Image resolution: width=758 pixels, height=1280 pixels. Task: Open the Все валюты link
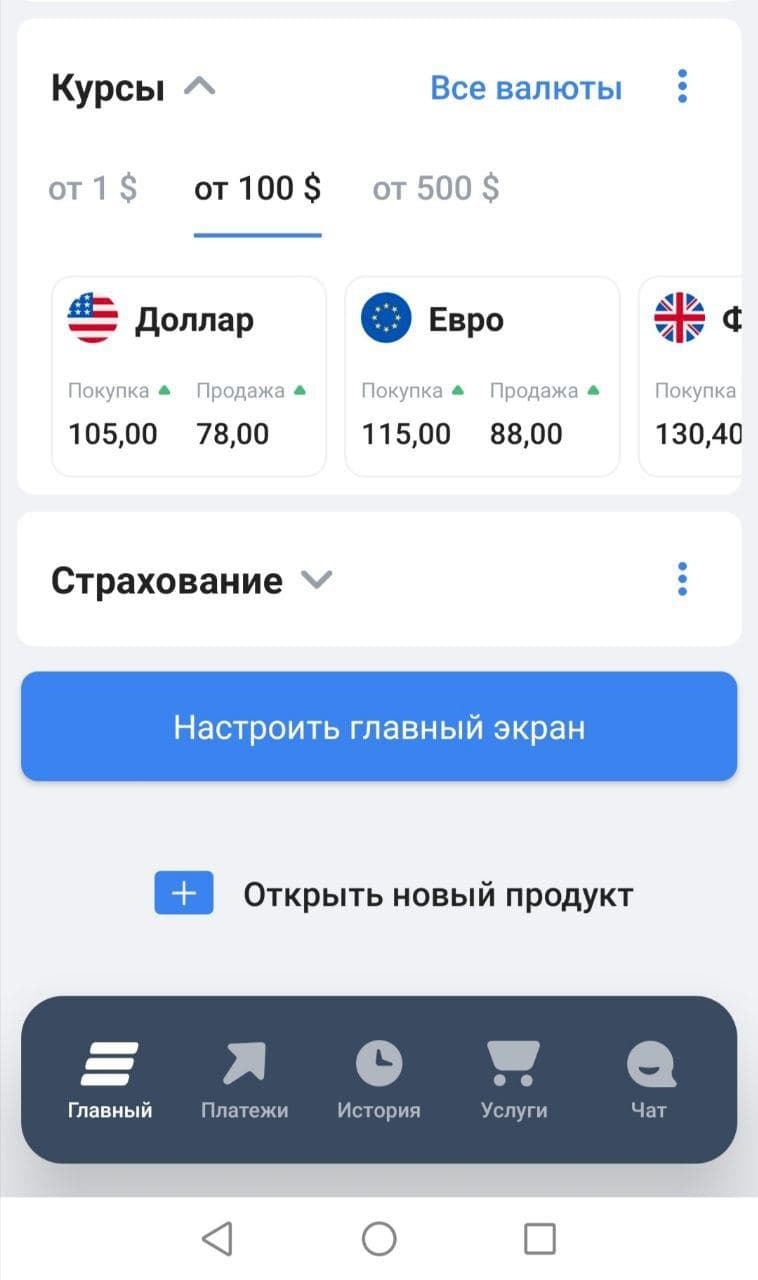(526, 88)
